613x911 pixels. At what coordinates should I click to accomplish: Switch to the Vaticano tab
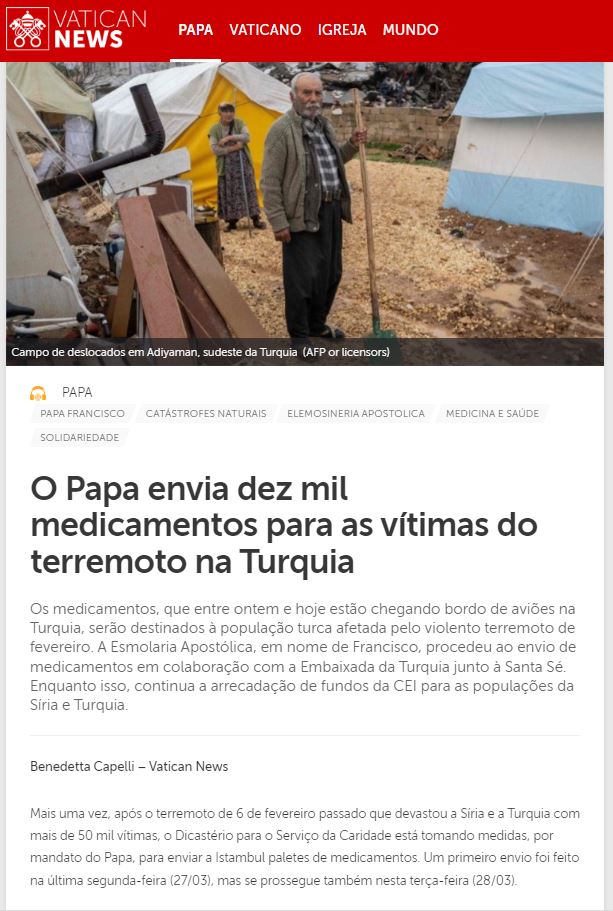click(265, 30)
